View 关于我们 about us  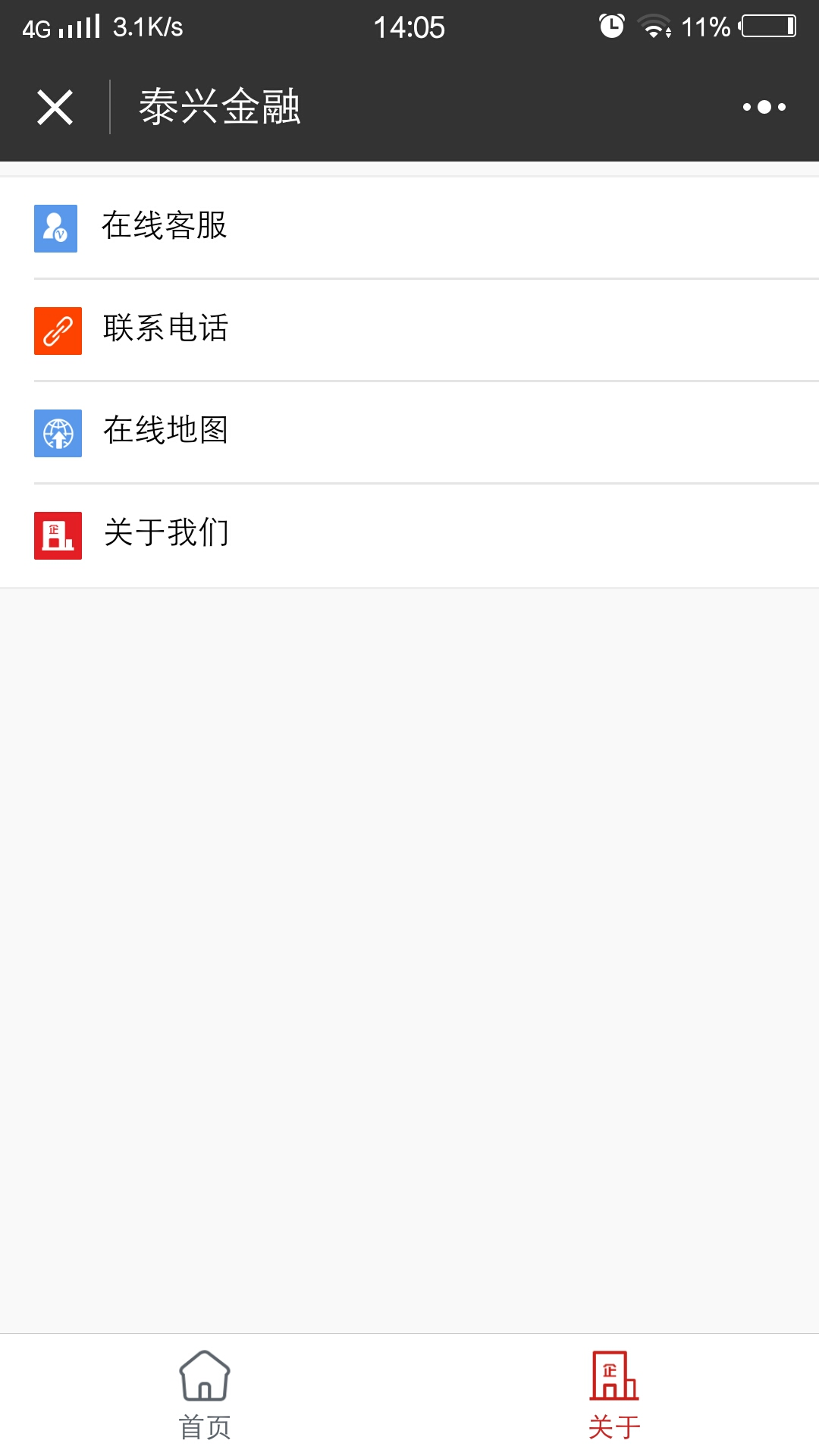[x=409, y=535]
